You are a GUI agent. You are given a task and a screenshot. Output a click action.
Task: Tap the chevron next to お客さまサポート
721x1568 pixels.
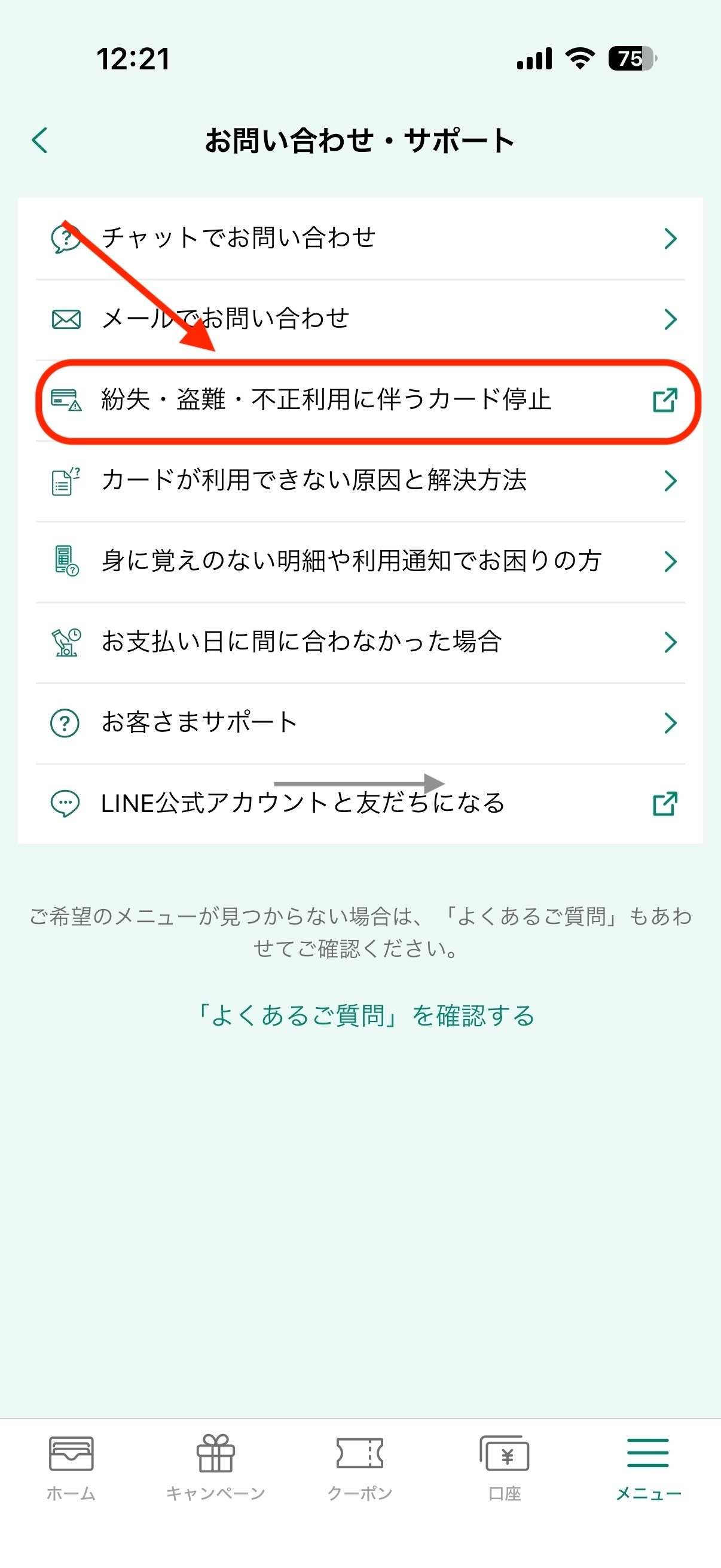click(670, 723)
